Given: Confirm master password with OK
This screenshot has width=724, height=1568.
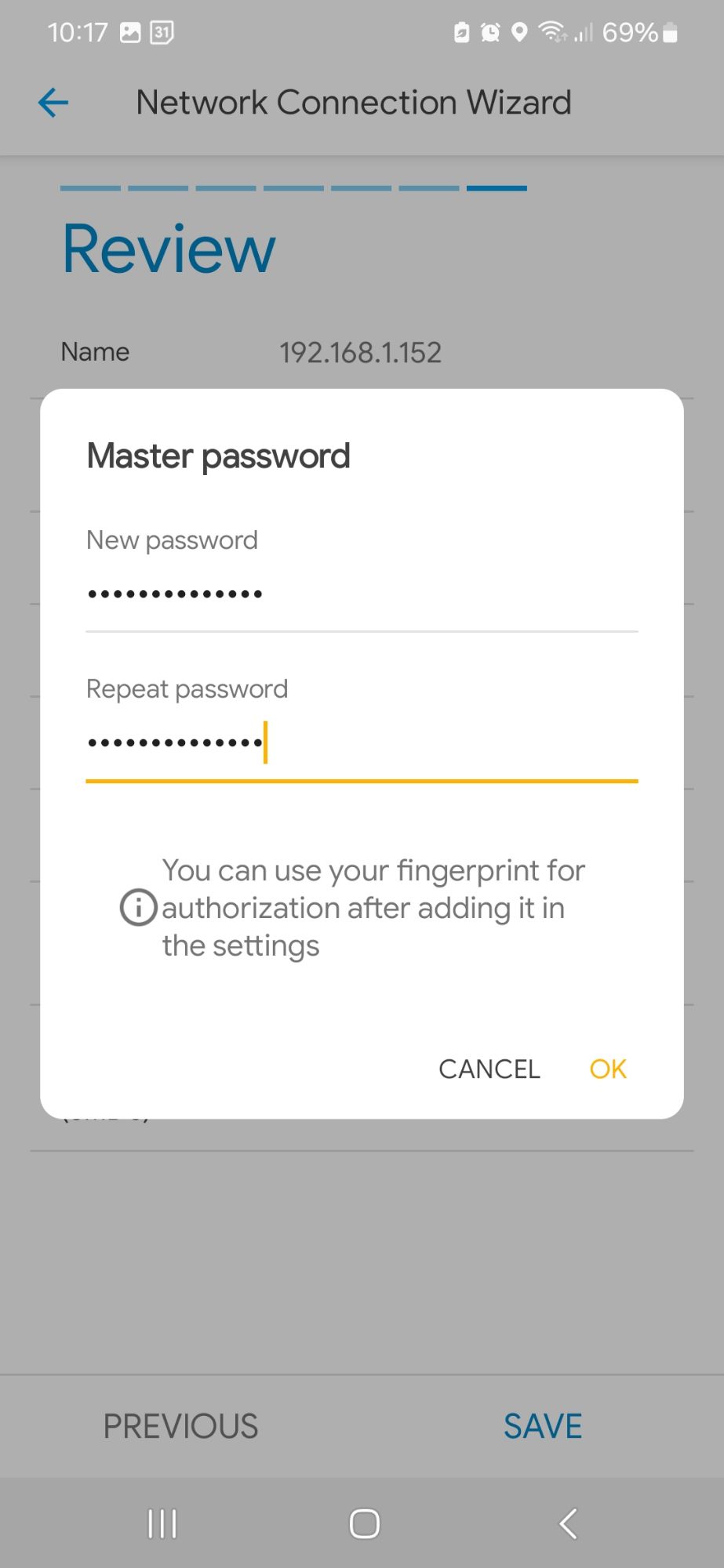Looking at the screenshot, I should (x=608, y=1069).
